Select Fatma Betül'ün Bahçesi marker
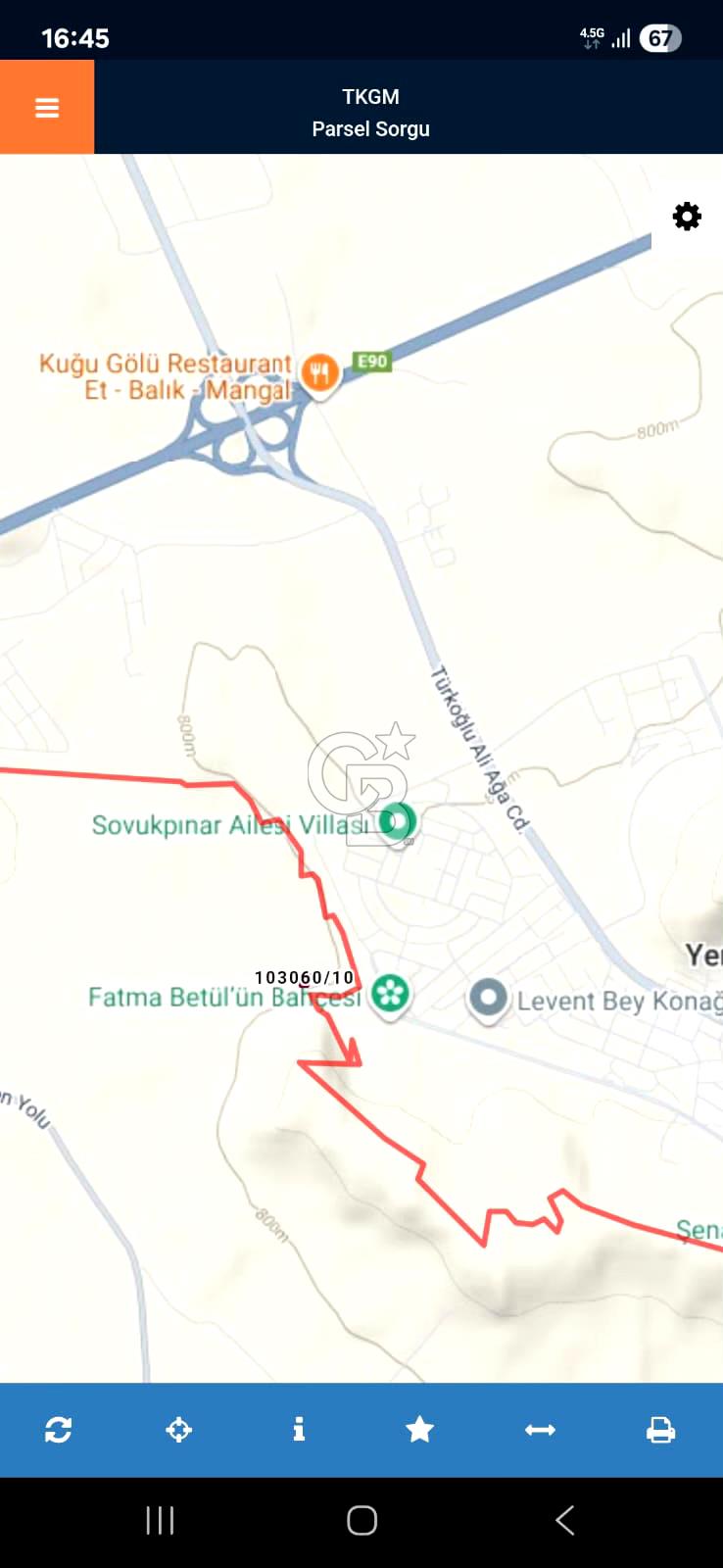This screenshot has width=723, height=1568. click(x=390, y=995)
